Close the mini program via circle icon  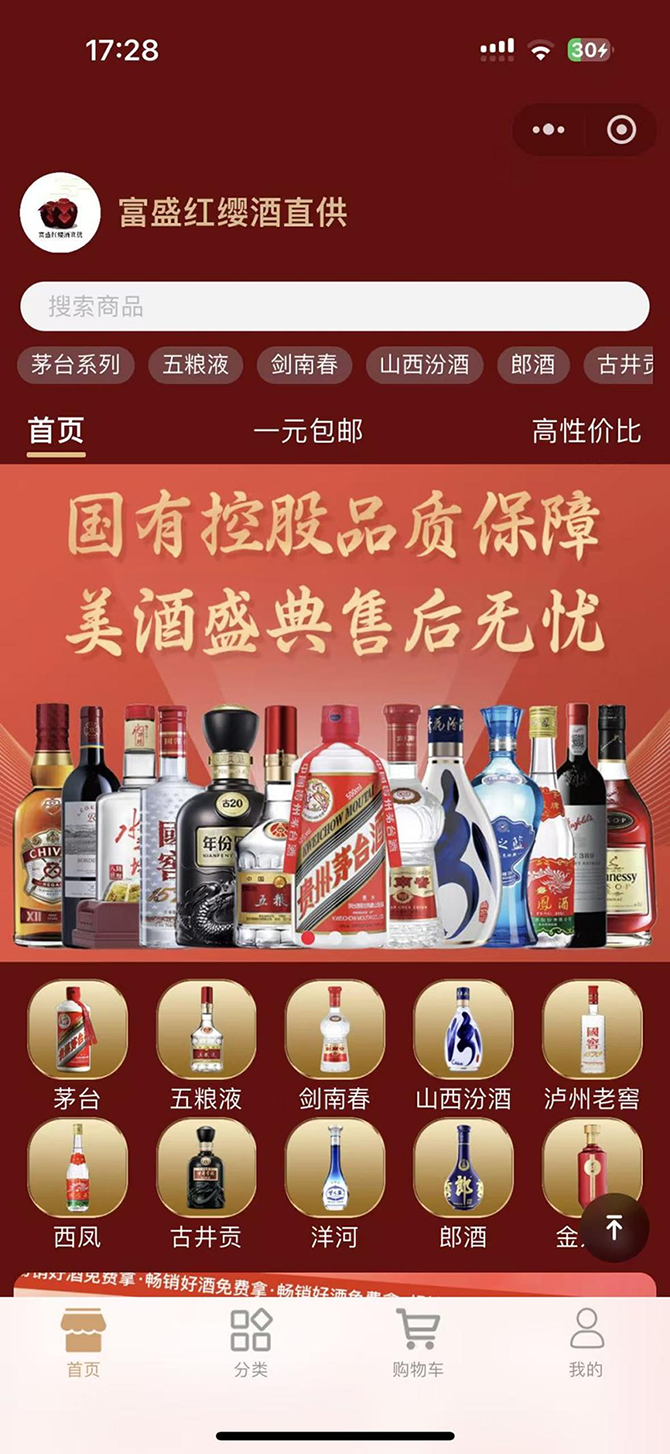coord(621,130)
